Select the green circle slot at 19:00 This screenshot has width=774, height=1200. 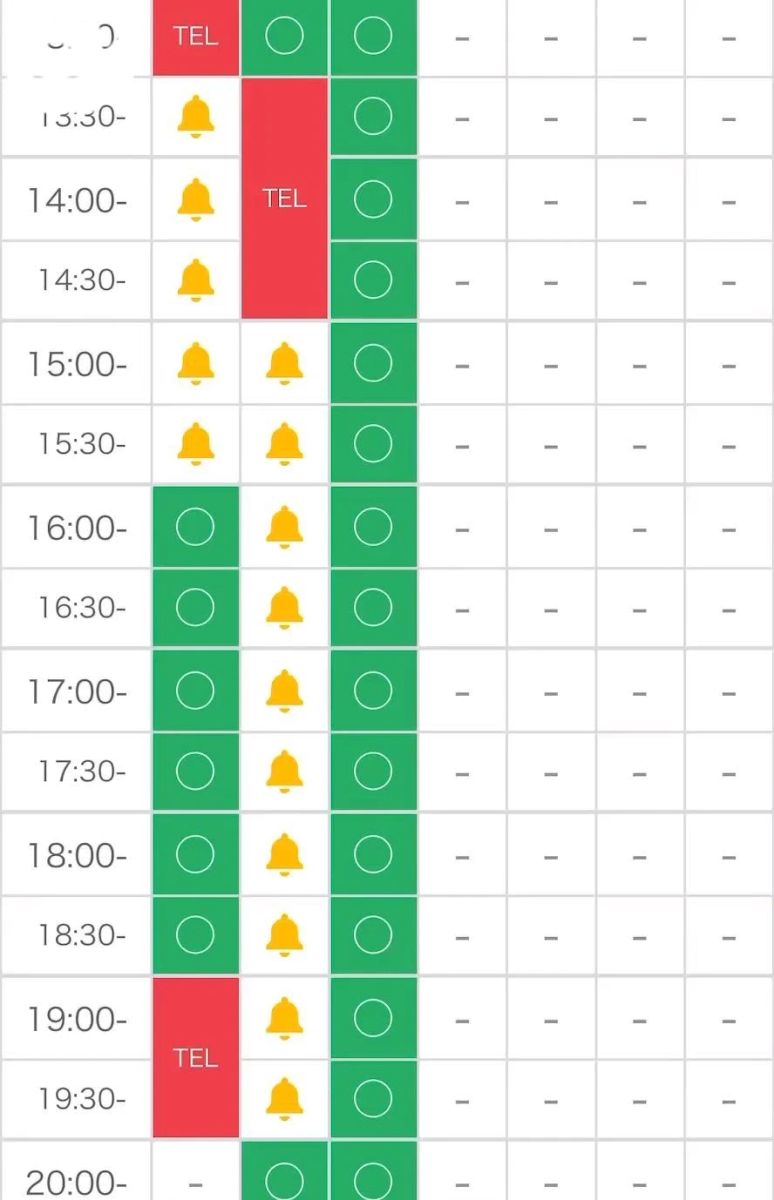click(373, 1019)
